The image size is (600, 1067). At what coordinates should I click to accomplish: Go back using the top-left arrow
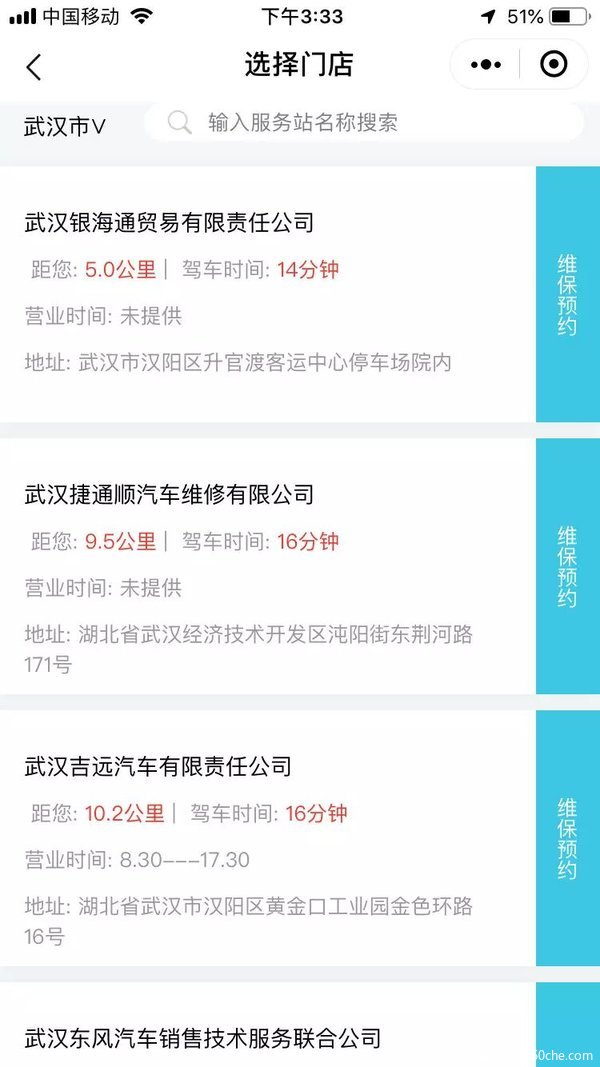click(34, 67)
